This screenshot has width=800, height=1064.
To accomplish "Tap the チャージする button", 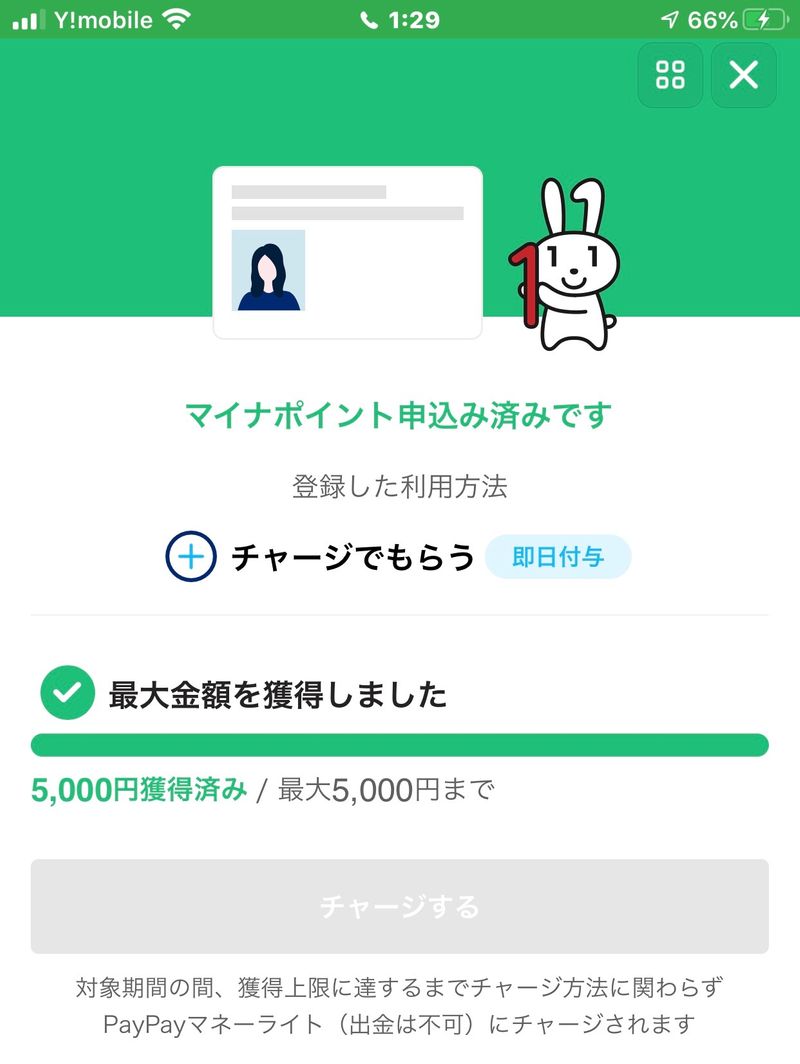I will pos(399,906).
